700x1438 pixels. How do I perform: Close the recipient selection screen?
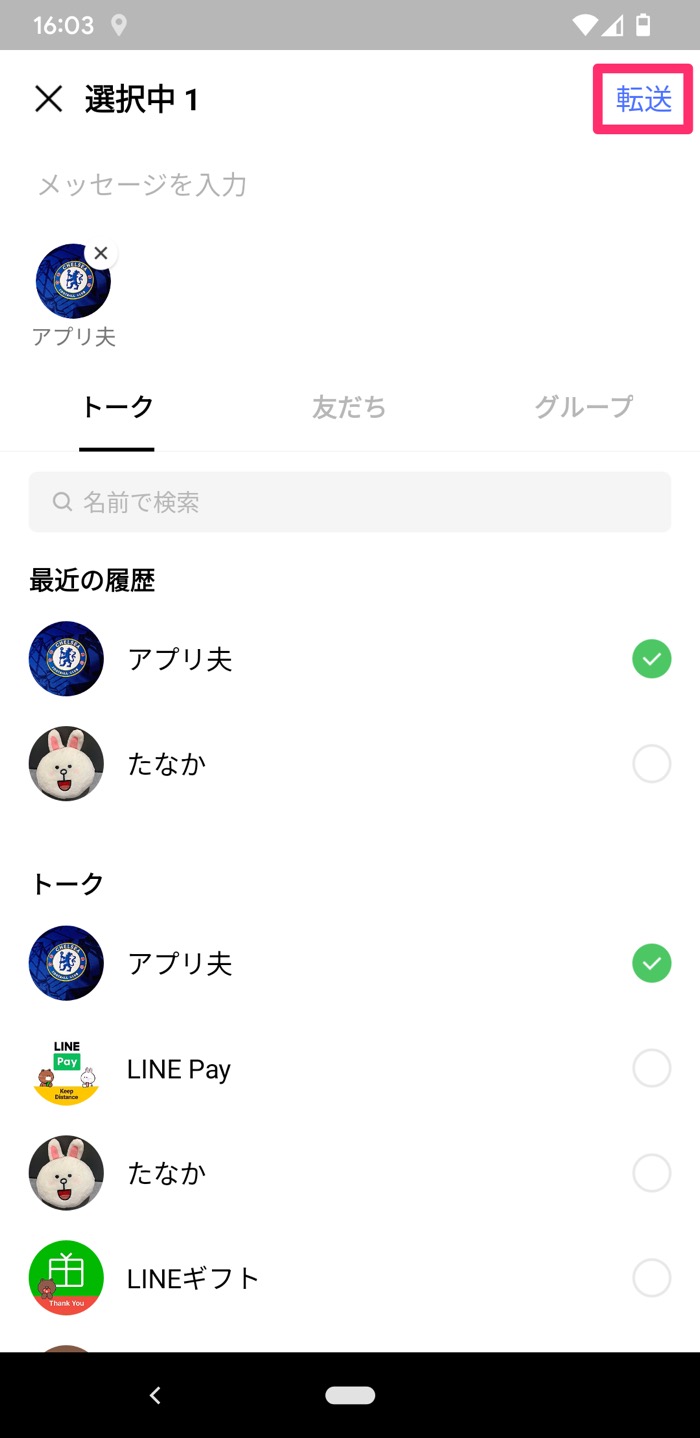pyautogui.click(x=48, y=99)
